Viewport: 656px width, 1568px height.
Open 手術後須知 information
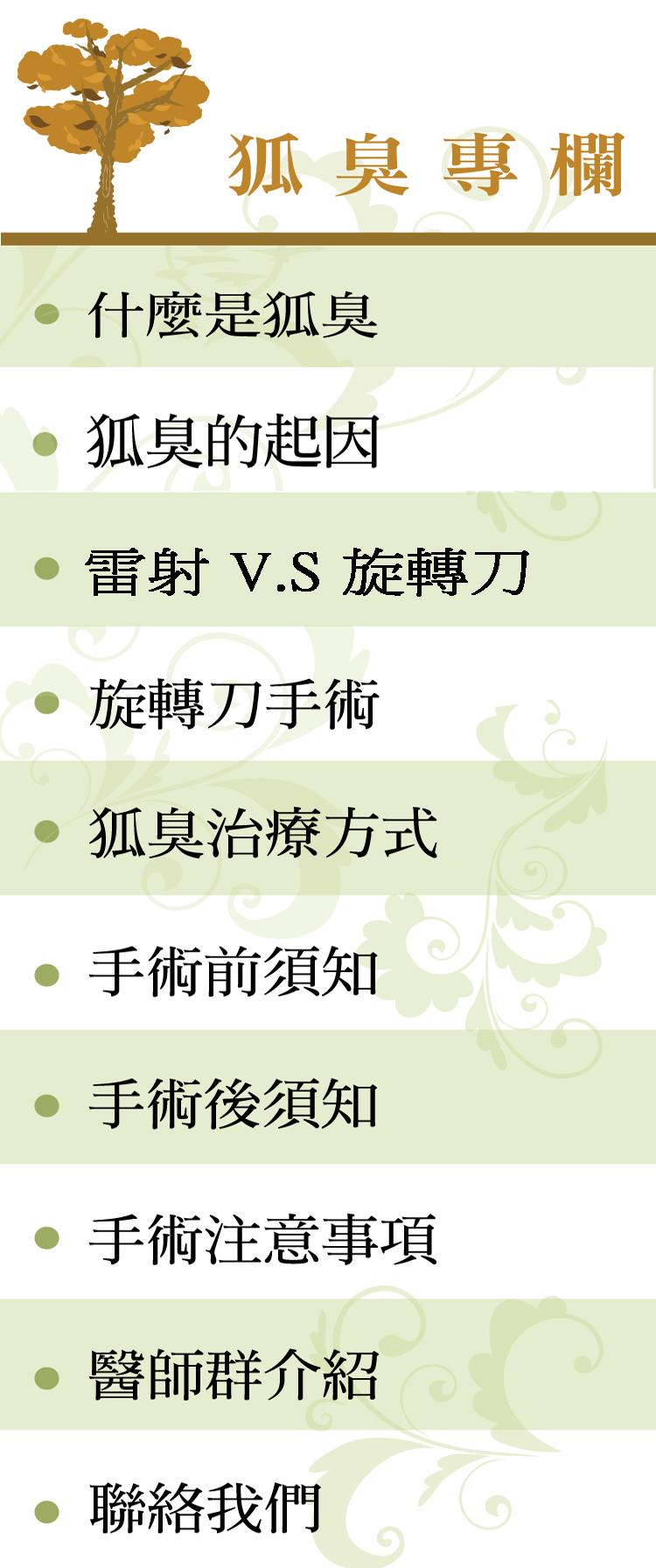pyautogui.click(x=233, y=1104)
